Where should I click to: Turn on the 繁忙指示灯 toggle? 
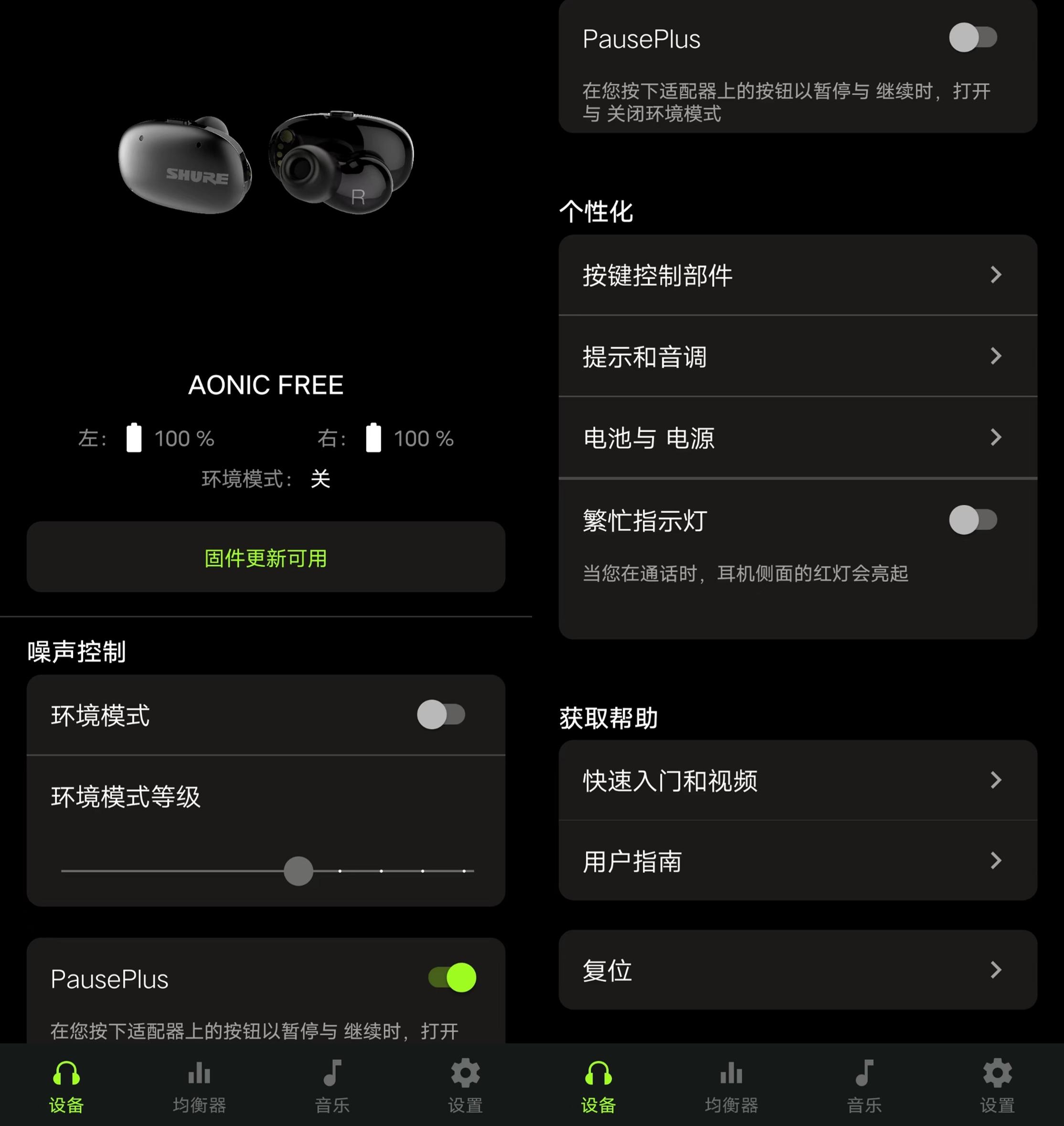[974, 520]
